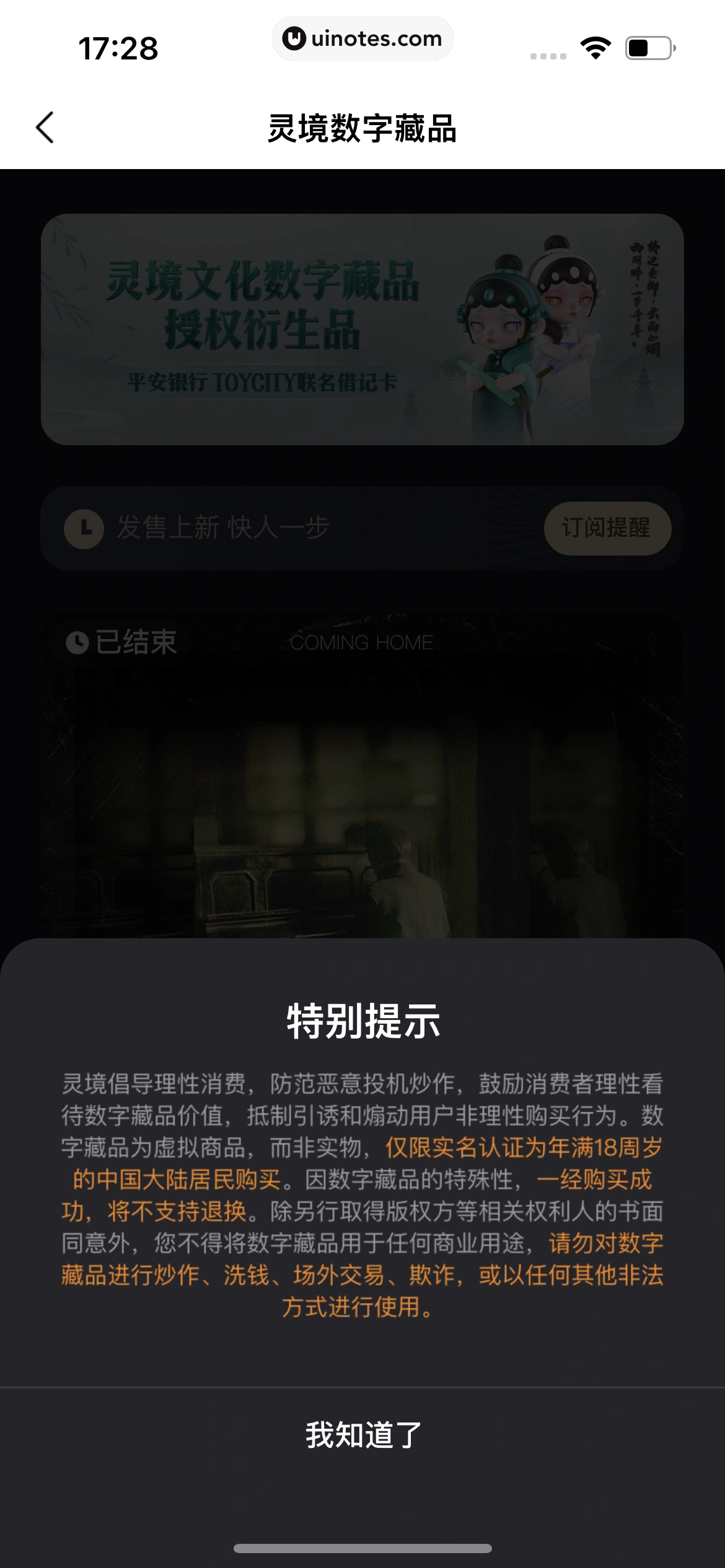The image size is (725, 1568).
Task: Open the uinotes.com status pill
Action: [362, 38]
